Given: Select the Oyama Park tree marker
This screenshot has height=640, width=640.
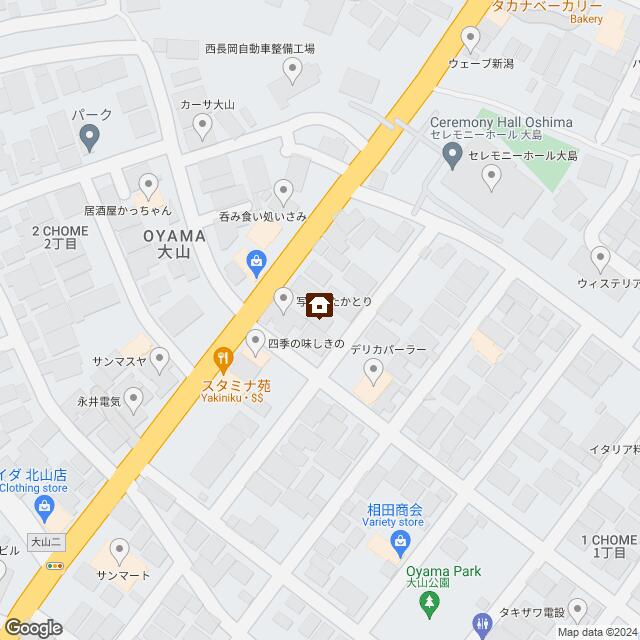Looking at the screenshot, I should point(430,602).
